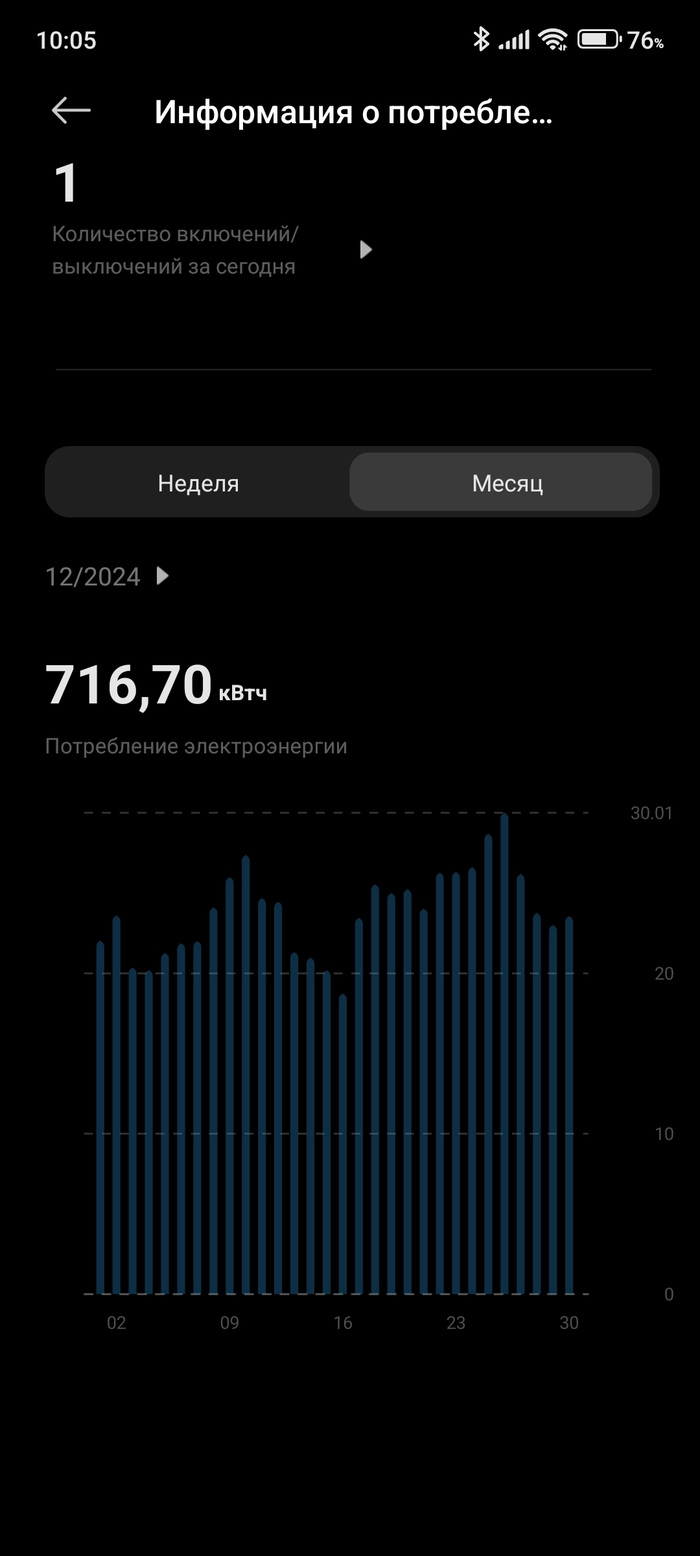This screenshot has height=1556, width=700.
Task: Go back using the arrow icon
Action: (71, 111)
